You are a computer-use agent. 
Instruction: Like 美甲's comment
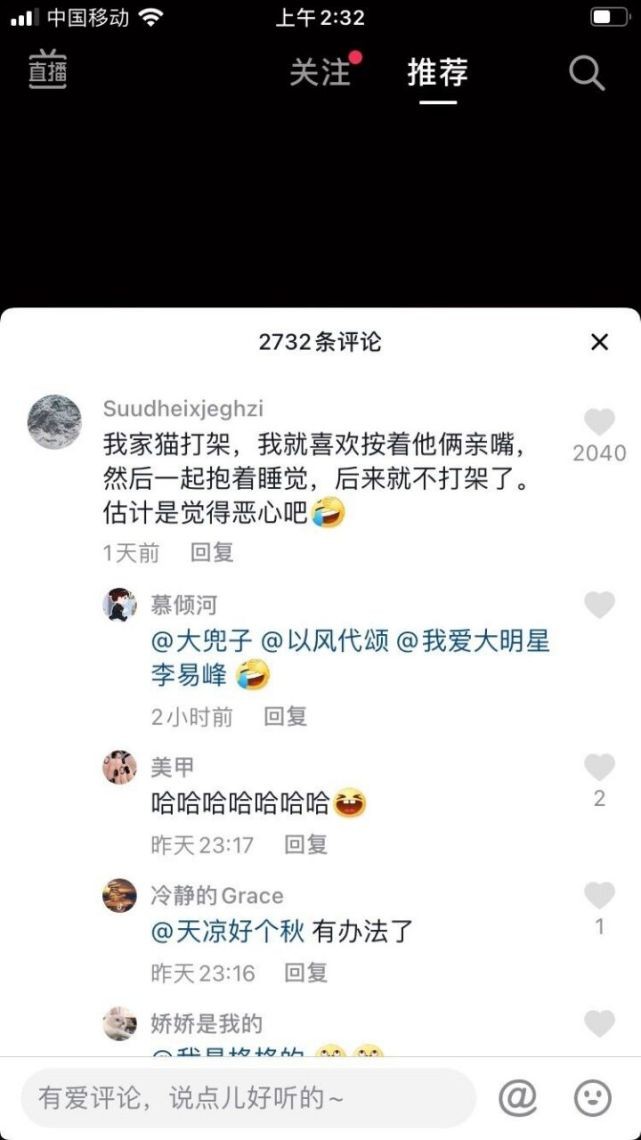tap(599, 768)
